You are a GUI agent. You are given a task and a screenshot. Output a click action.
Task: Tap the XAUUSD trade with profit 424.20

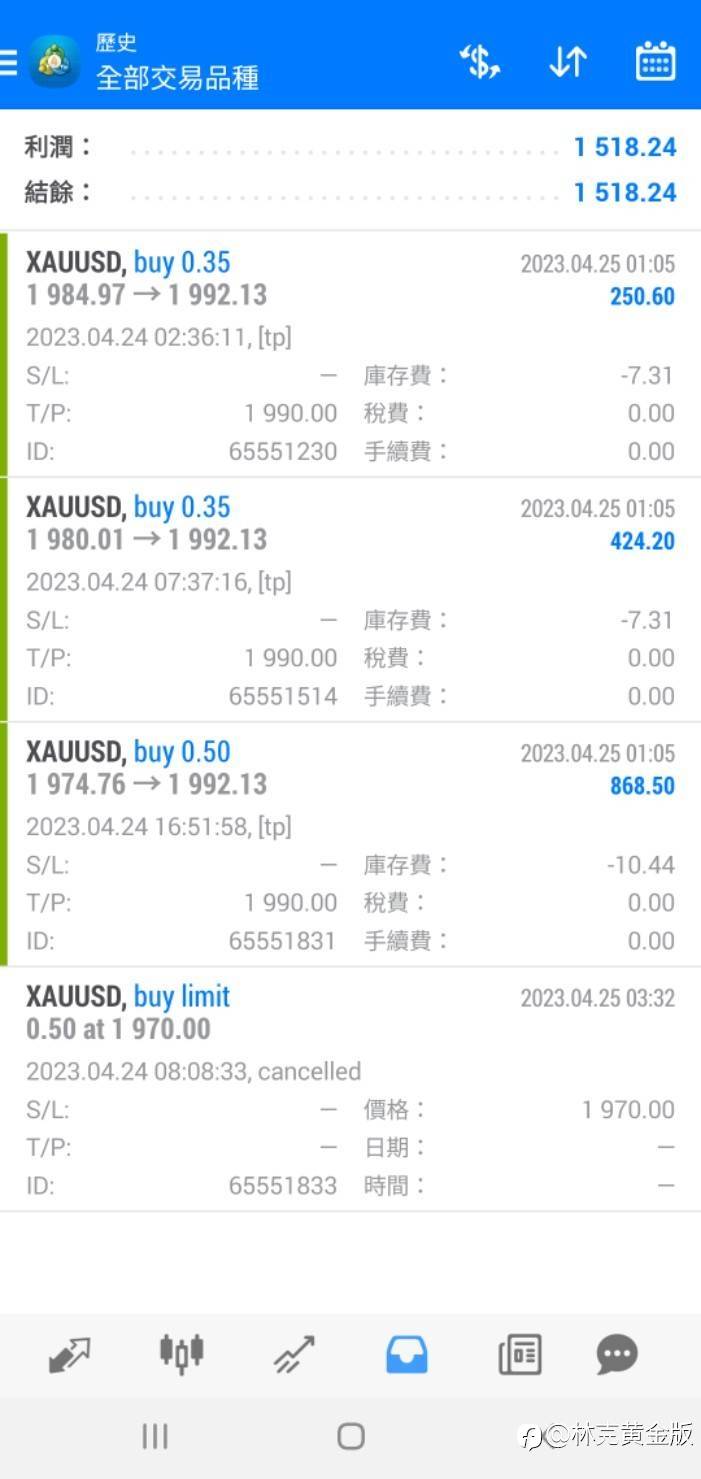pyautogui.click(x=350, y=599)
